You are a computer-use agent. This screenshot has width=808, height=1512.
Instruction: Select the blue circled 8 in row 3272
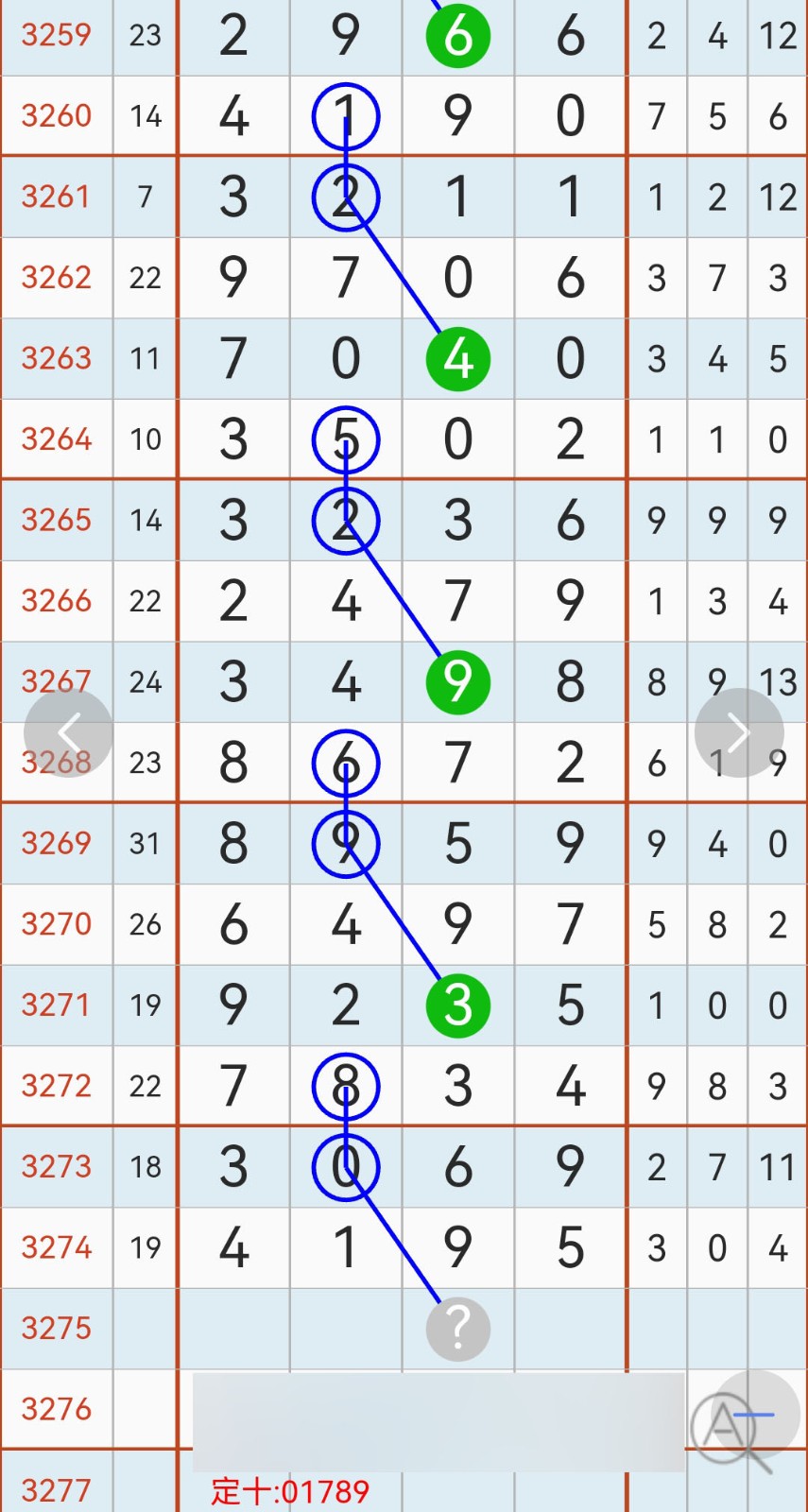(x=346, y=1086)
